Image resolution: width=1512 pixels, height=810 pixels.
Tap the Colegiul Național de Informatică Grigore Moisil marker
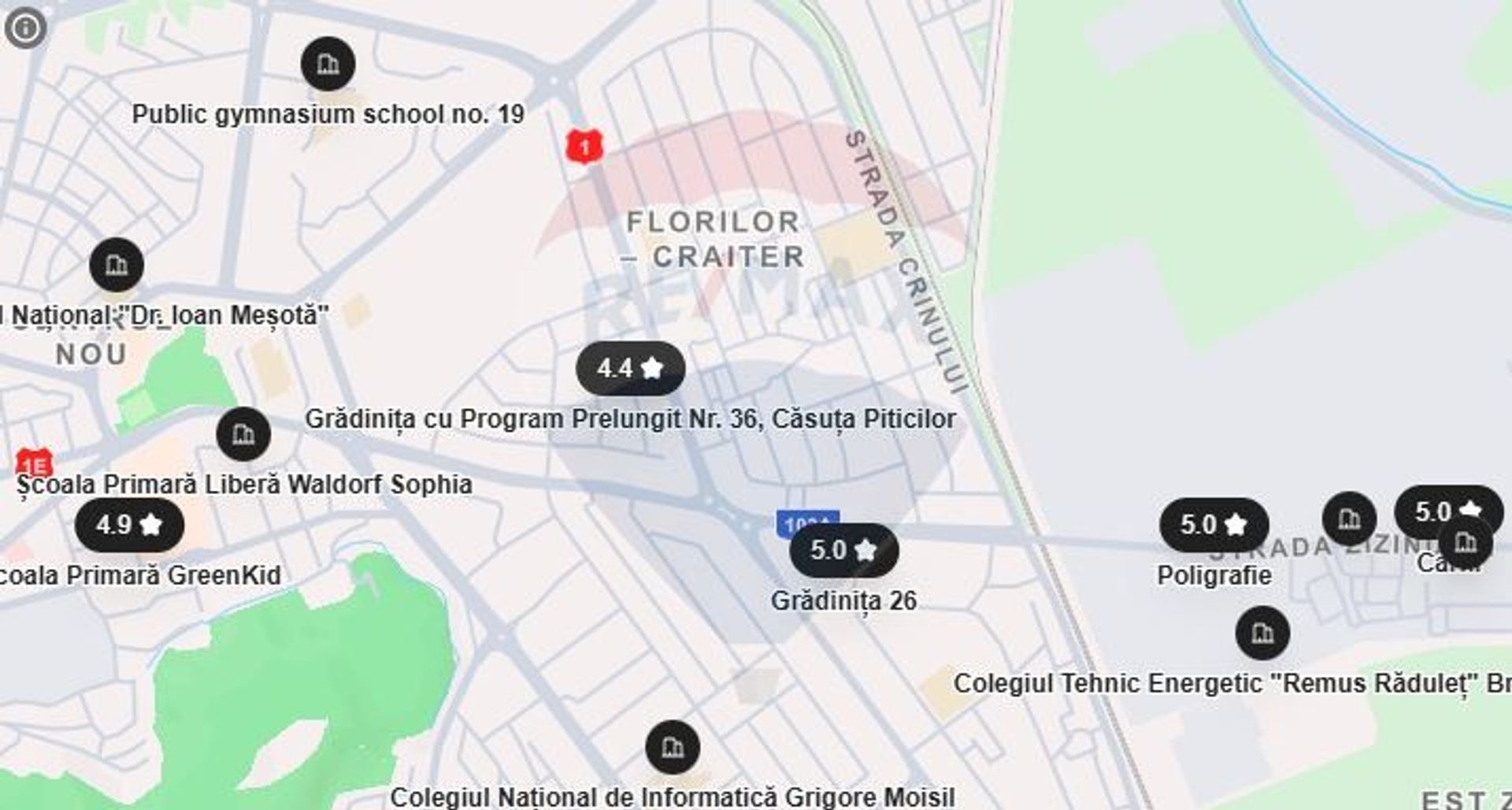click(x=673, y=746)
